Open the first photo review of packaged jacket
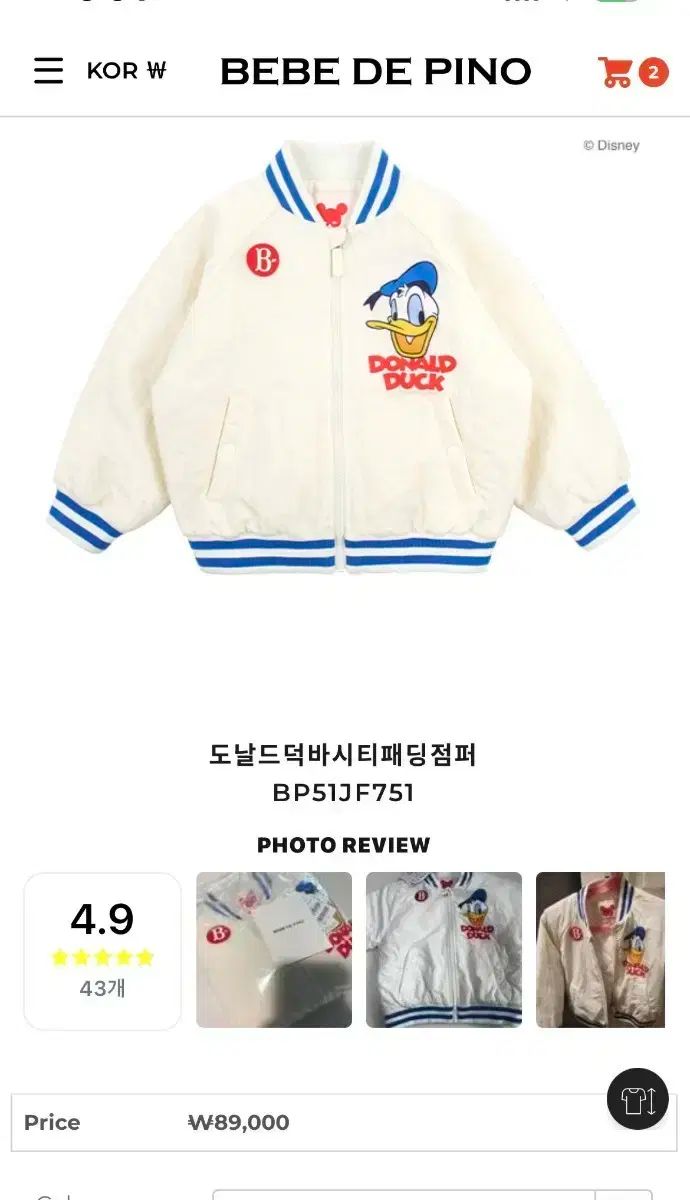 click(274, 950)
